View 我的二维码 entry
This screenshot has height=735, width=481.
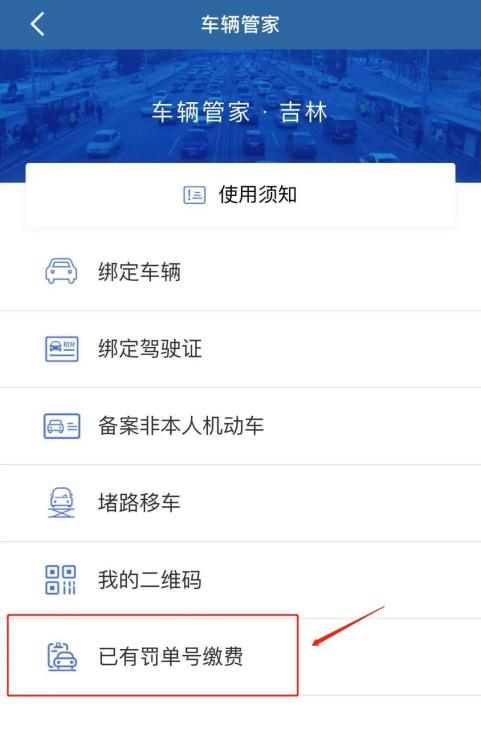[240, 580]
